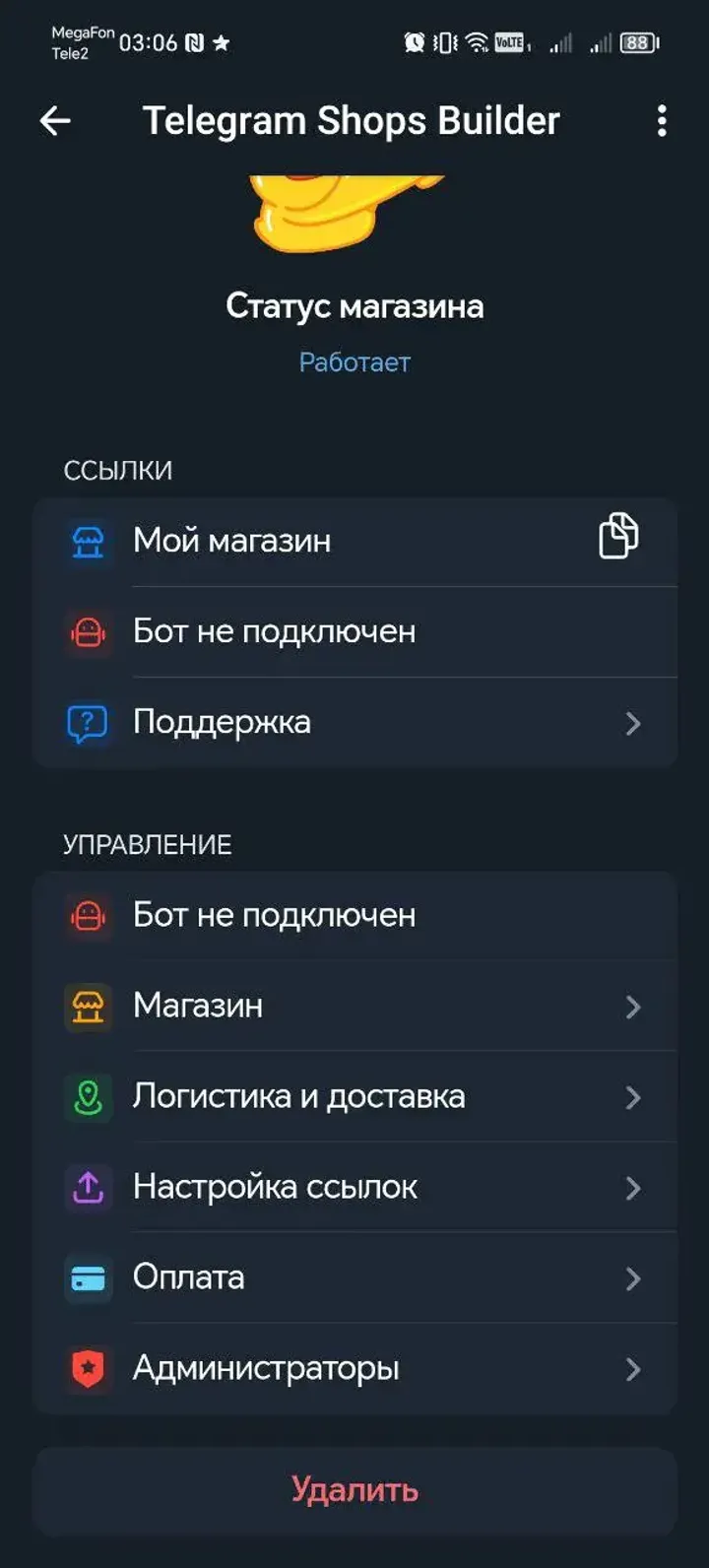Click the copy icon for Мой магазин link
This screenshot has width=709, height=1568.
[618, 537]
